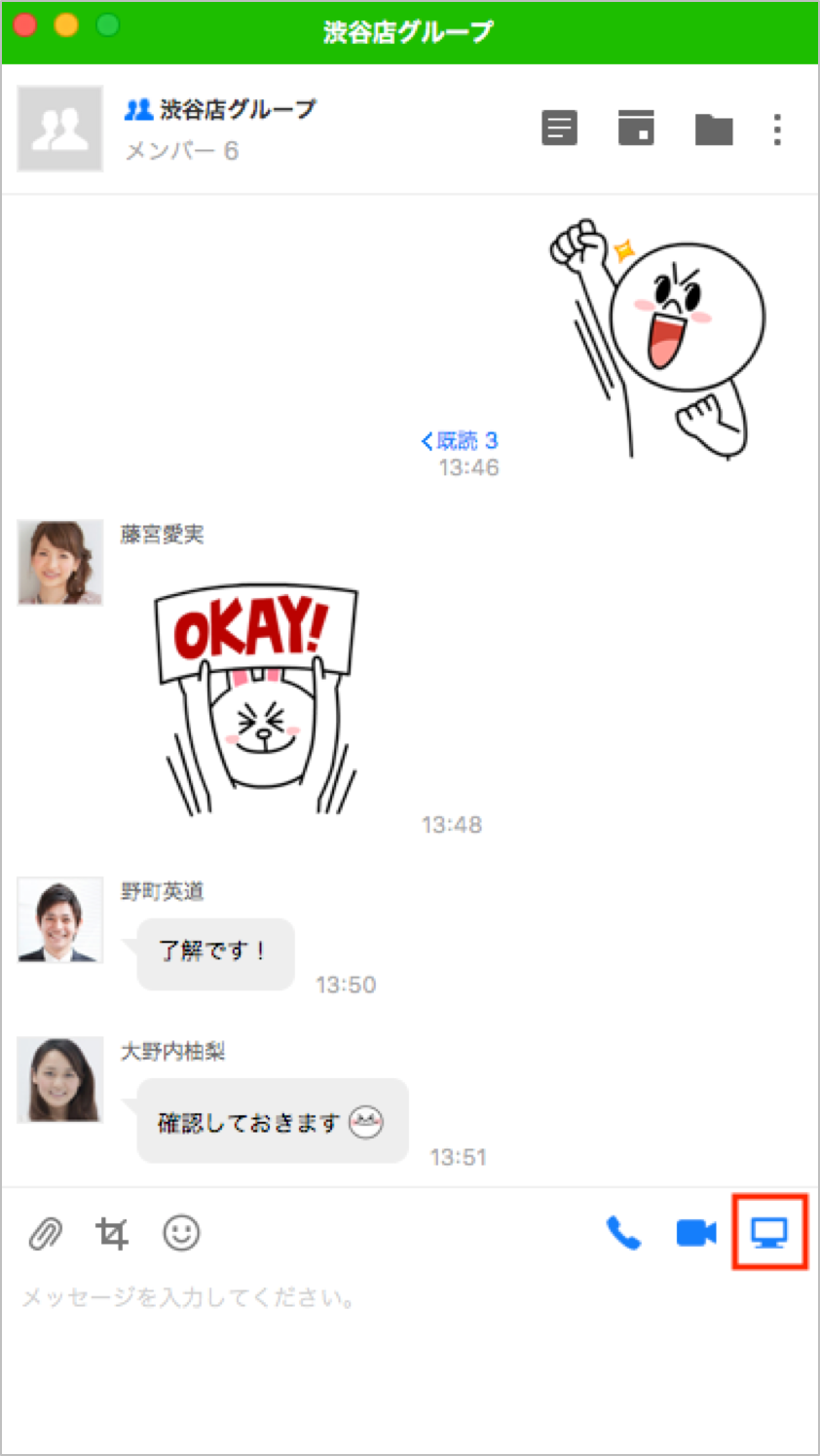
Task: Start a voice call
Action: tap(623, 1233)
